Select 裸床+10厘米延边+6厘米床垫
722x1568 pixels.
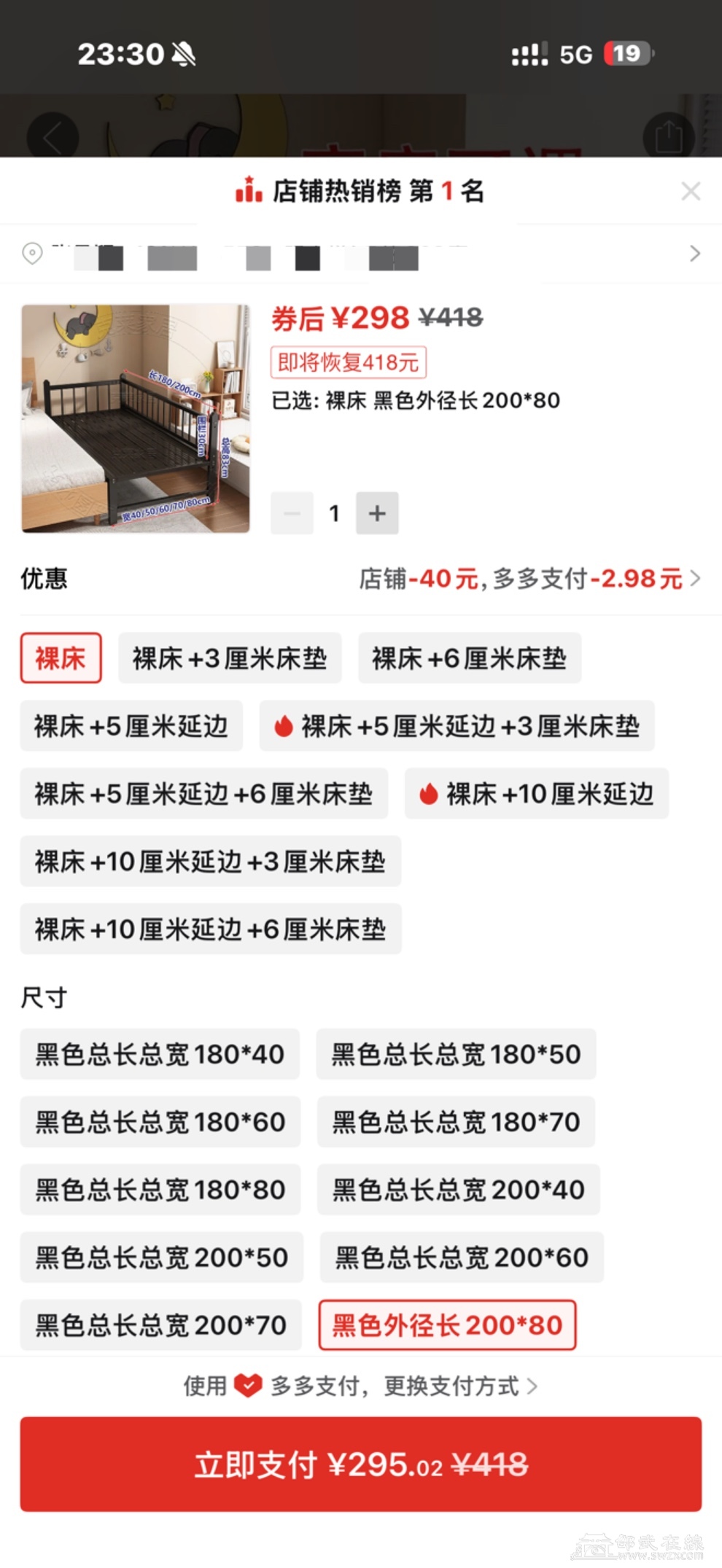click(x=210, y=929)
